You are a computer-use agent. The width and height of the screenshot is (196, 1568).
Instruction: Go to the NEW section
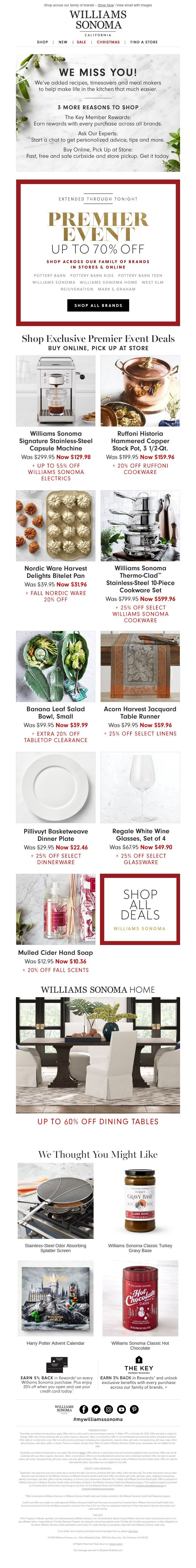[x=63, y=42]
